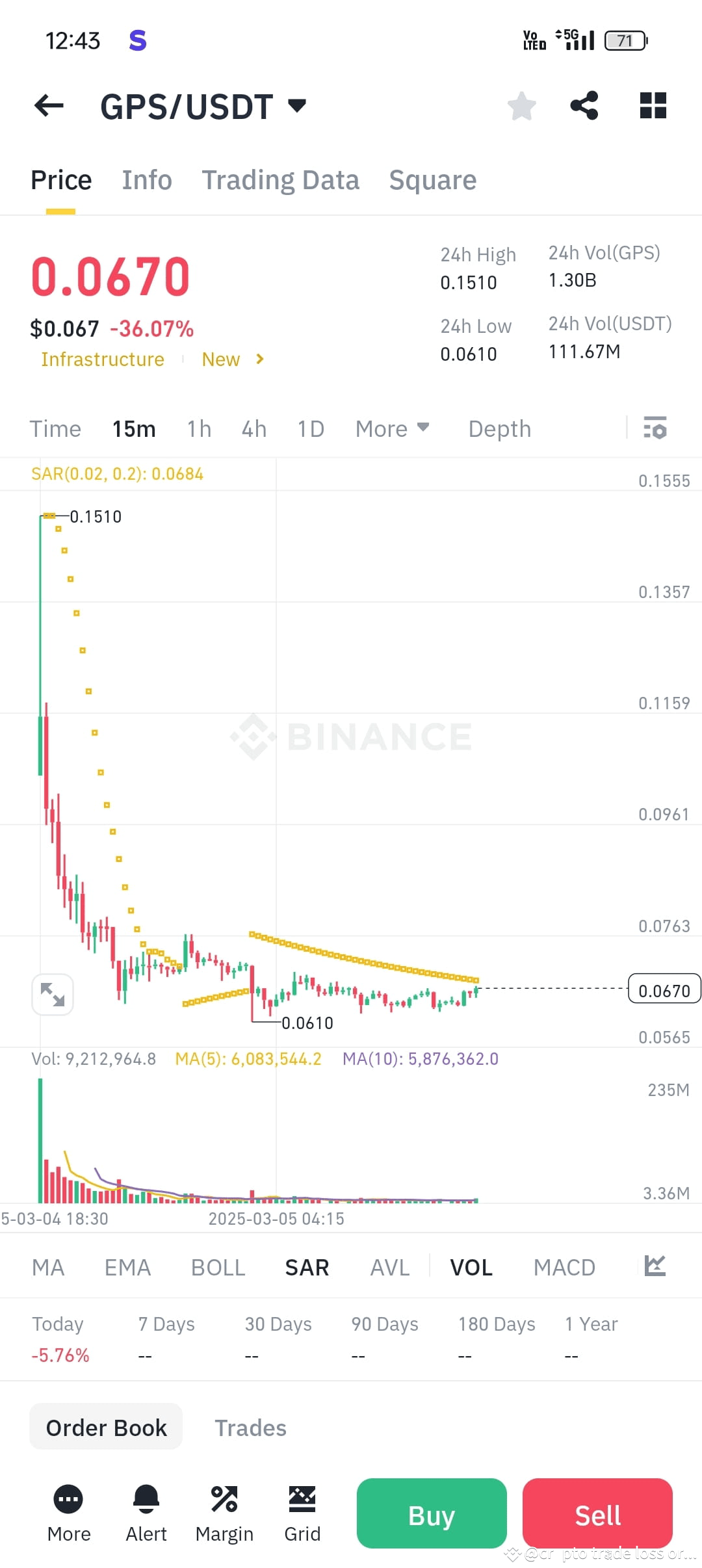
Task: Open the Trades tab
Action: (250, 1428)
